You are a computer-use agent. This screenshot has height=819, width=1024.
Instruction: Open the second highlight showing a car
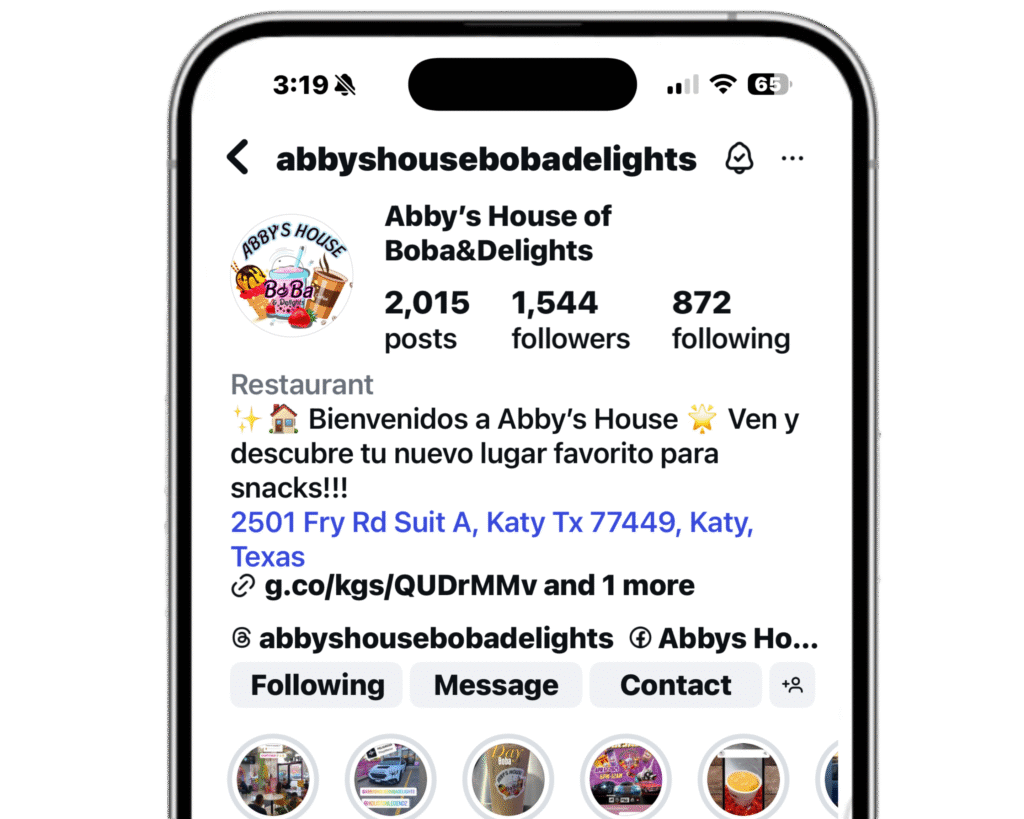coord(388,778)
